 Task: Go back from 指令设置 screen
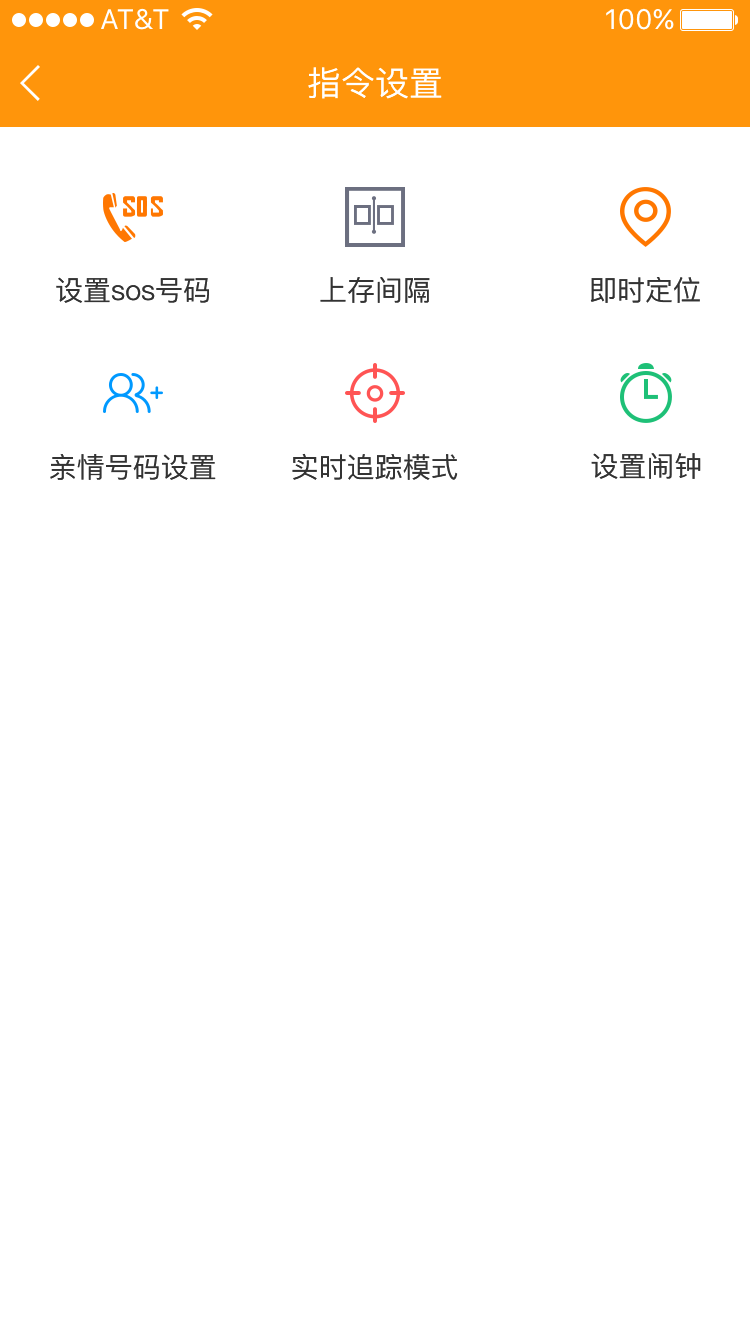pyautogui.click(x=31, y=83)
